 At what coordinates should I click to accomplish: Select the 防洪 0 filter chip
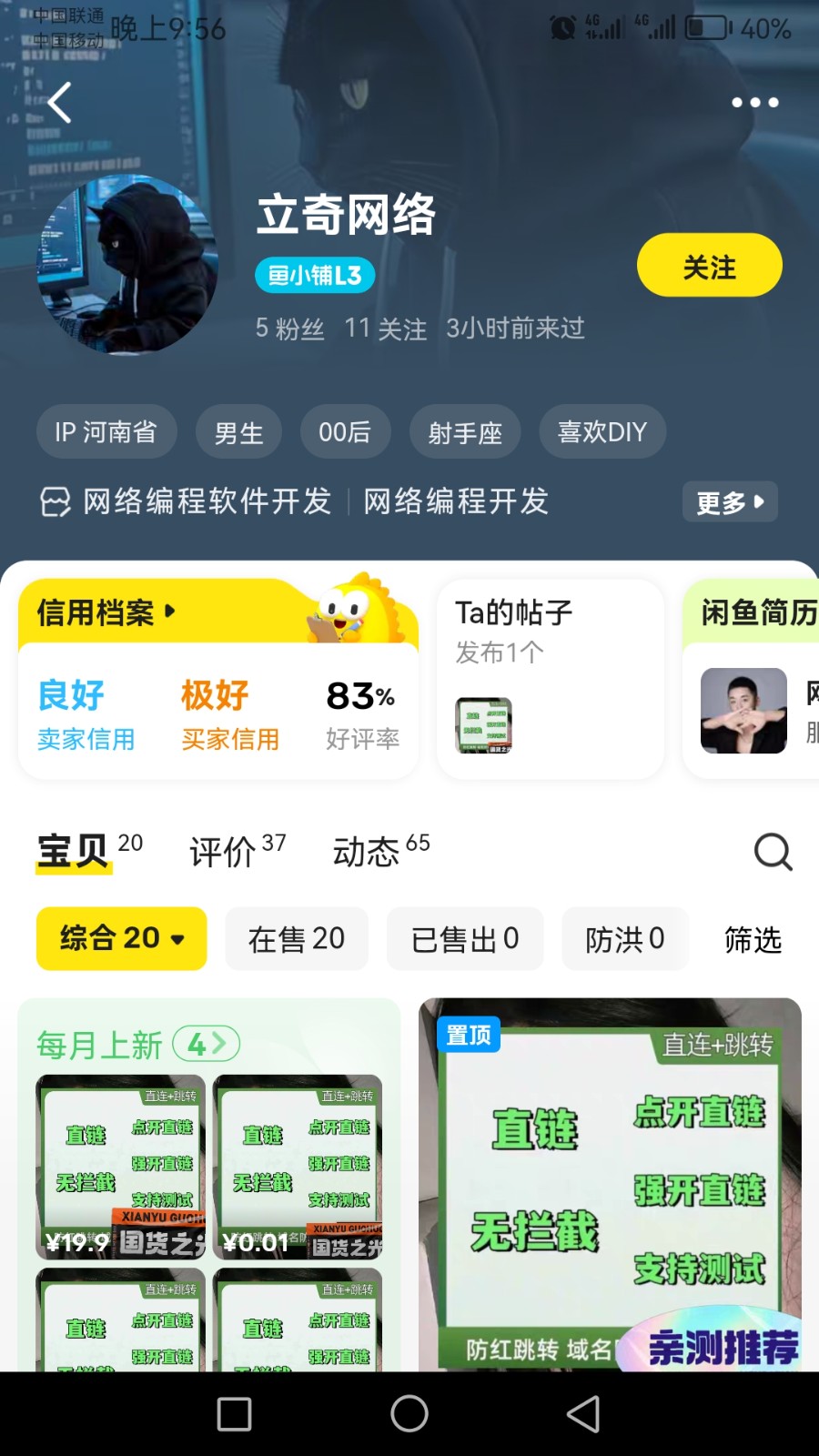(x=624, y=938)
